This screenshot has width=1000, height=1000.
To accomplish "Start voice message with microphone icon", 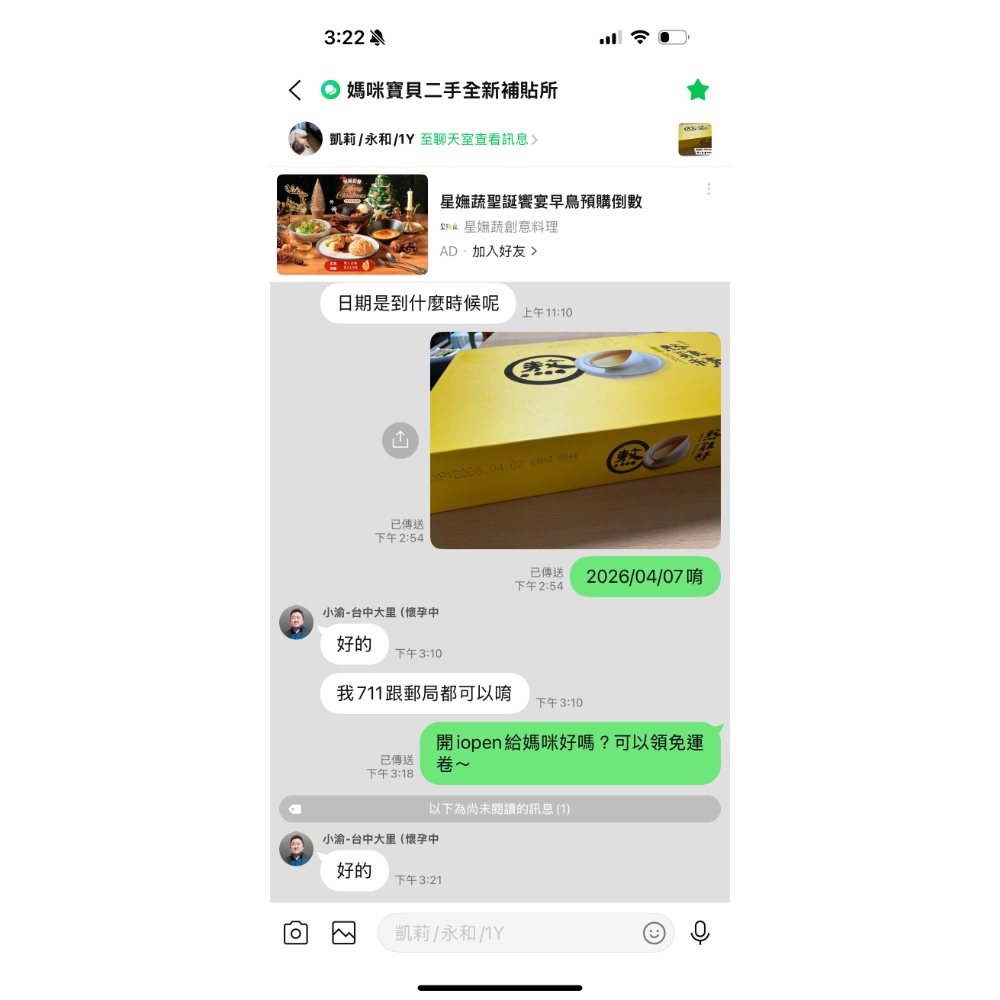I will pyautogui.click(x=700, y=933).
